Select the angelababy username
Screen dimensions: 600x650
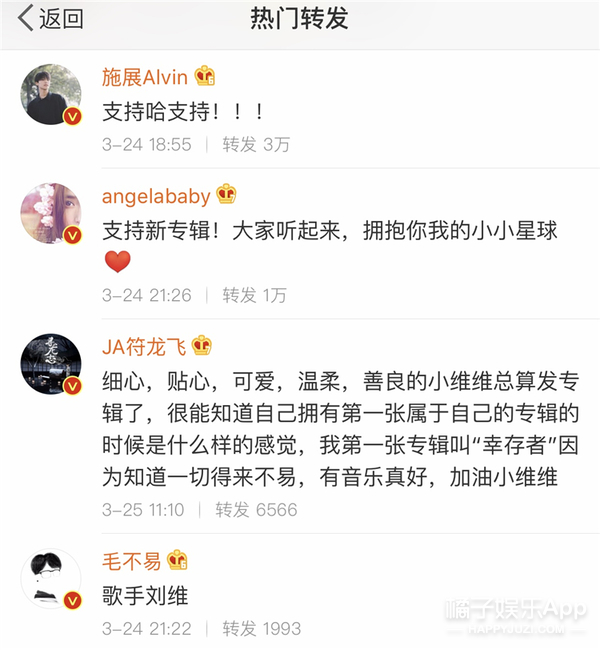pyautogui.click(x=155, y=195)
